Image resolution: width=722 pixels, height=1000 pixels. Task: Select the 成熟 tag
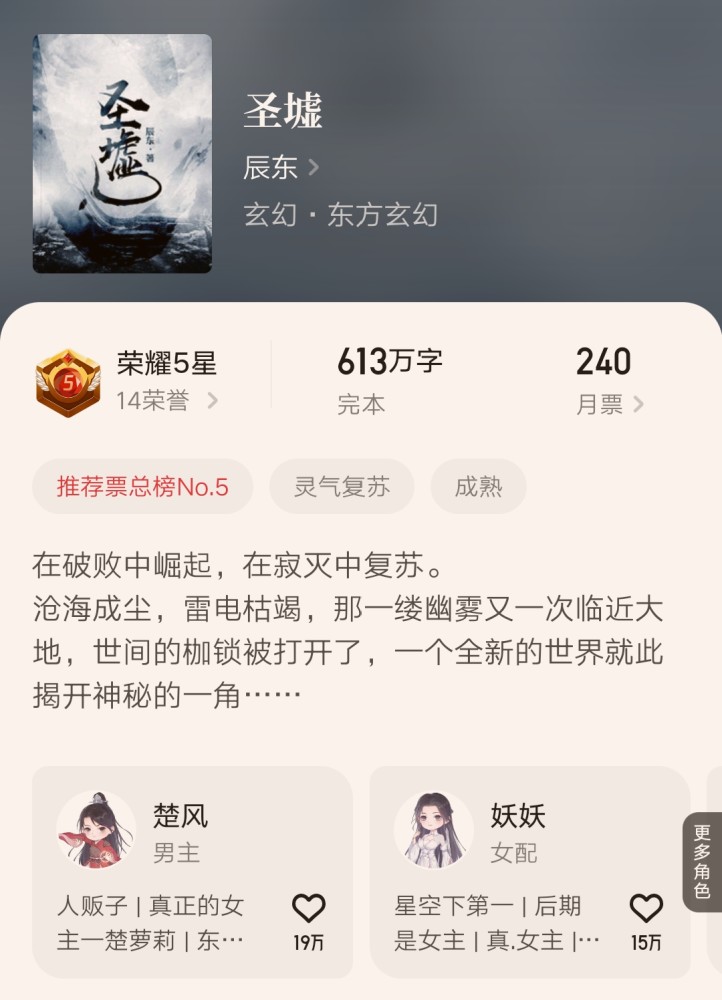coord(478,486)
